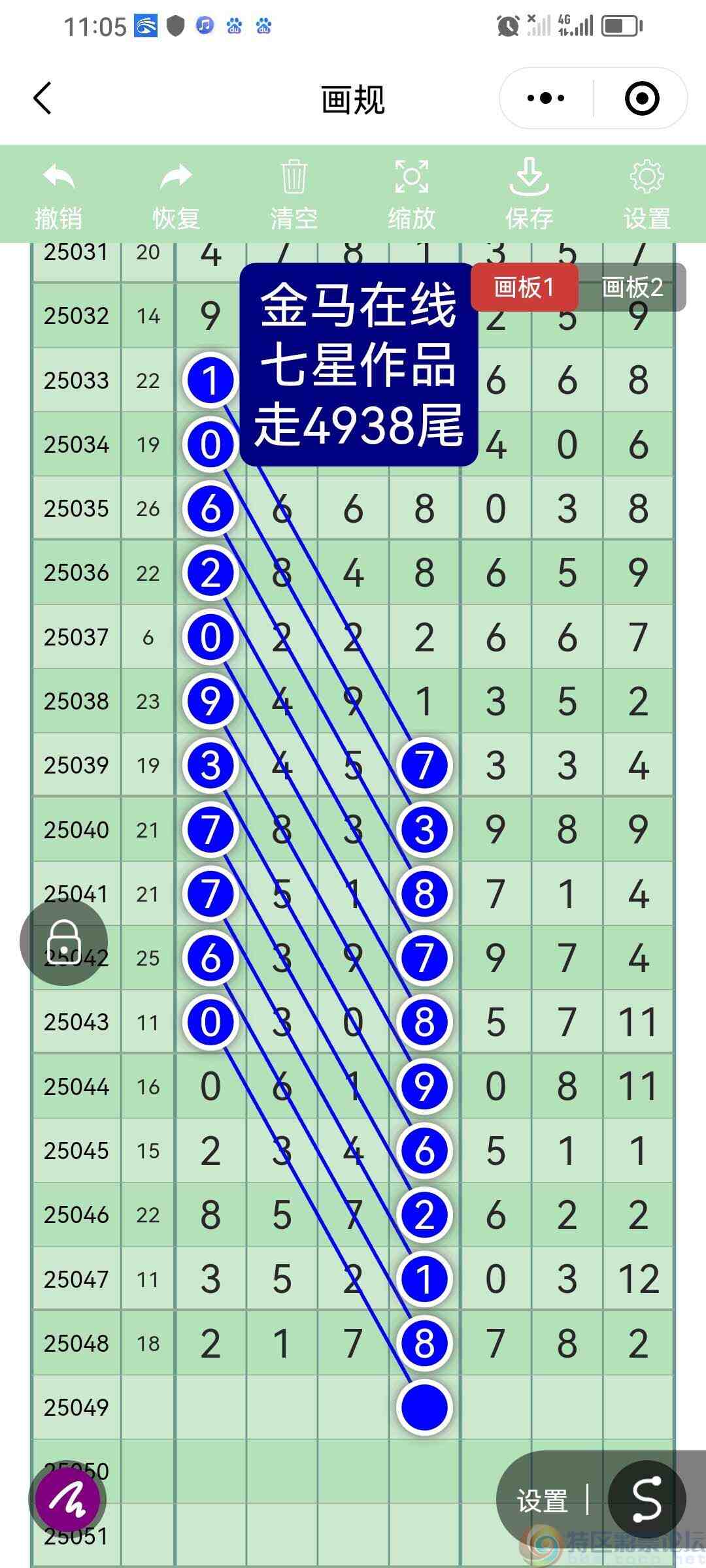Save the drawing with 保存
This screenshot has height=1568, width=706.
coord(529,195)
